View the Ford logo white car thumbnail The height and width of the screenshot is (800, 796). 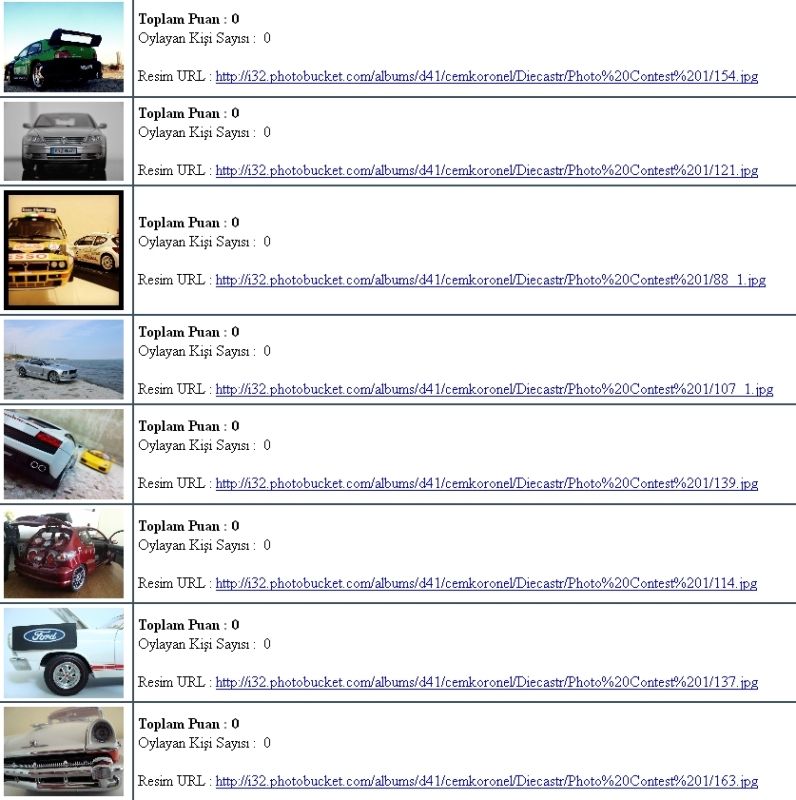click(64, 652)
